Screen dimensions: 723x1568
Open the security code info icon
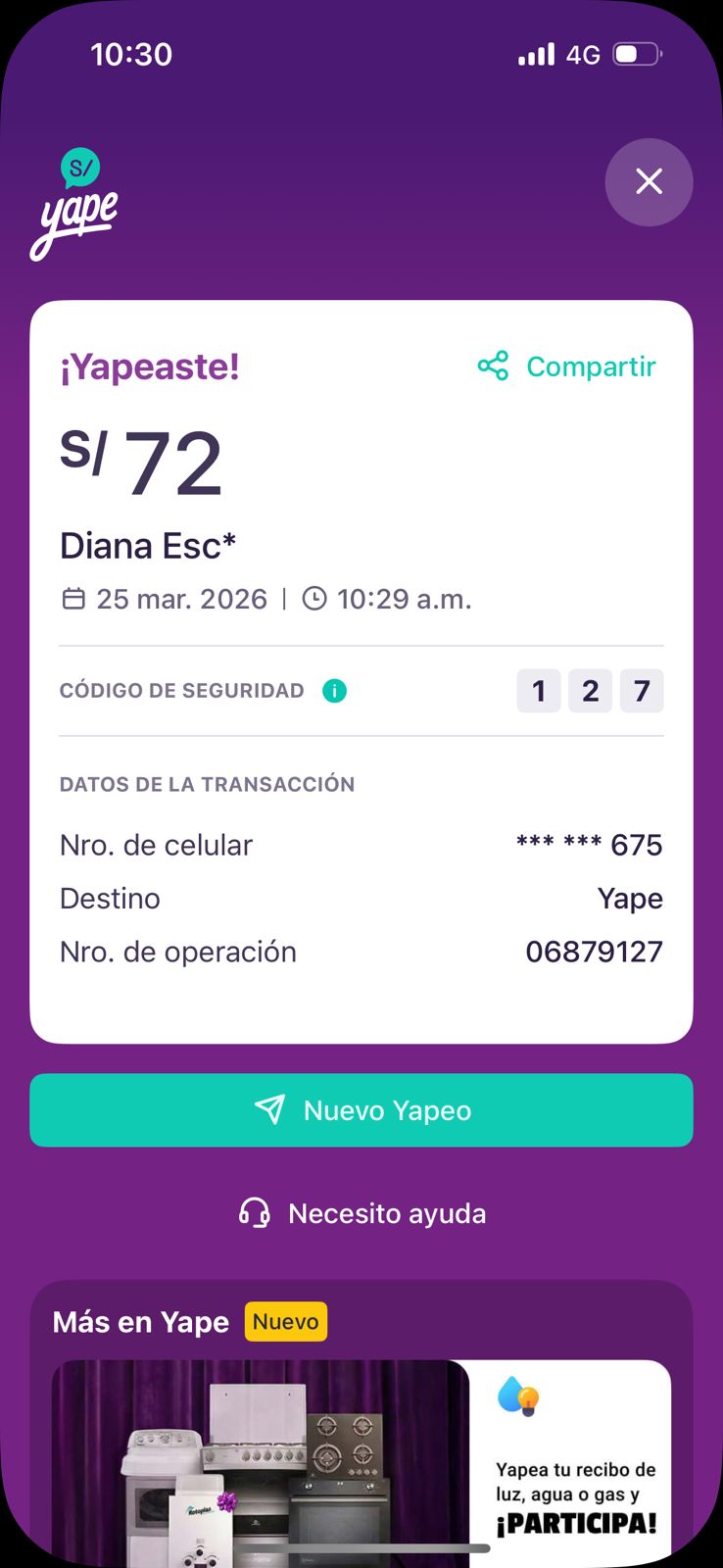(x=334, y=691)
